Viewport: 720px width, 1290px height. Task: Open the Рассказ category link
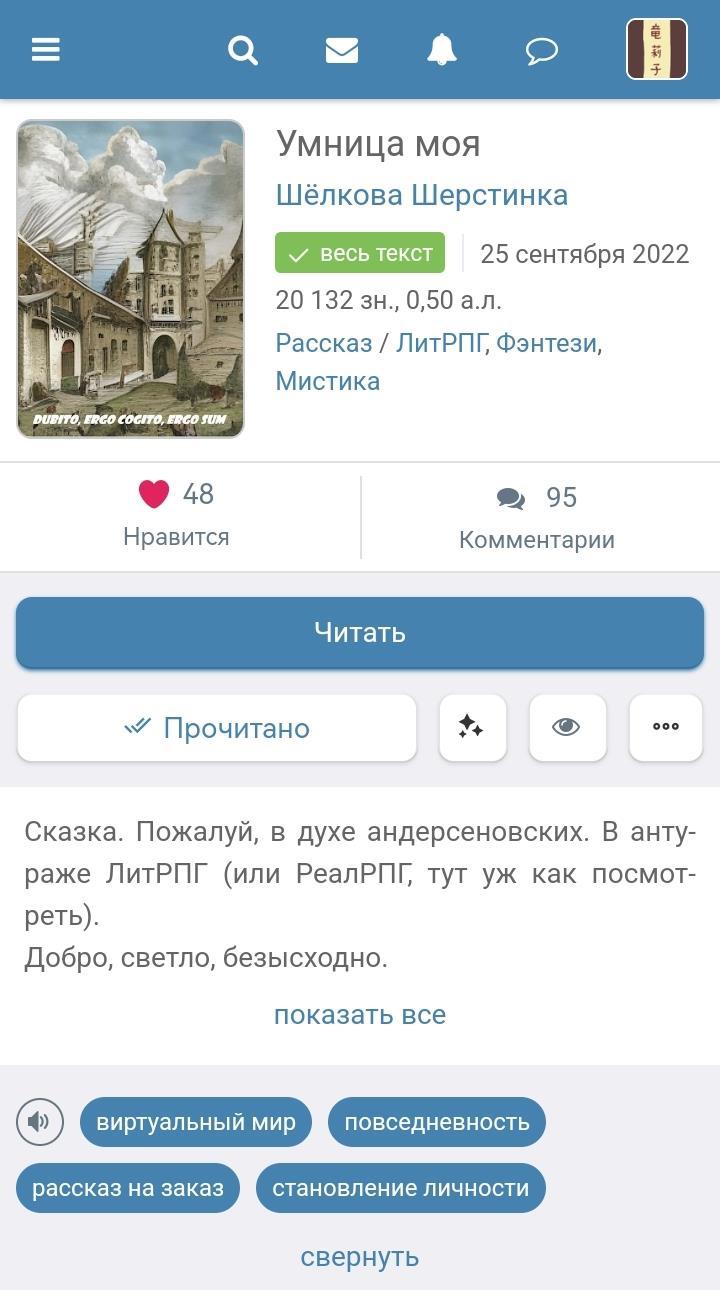point(323,343)
